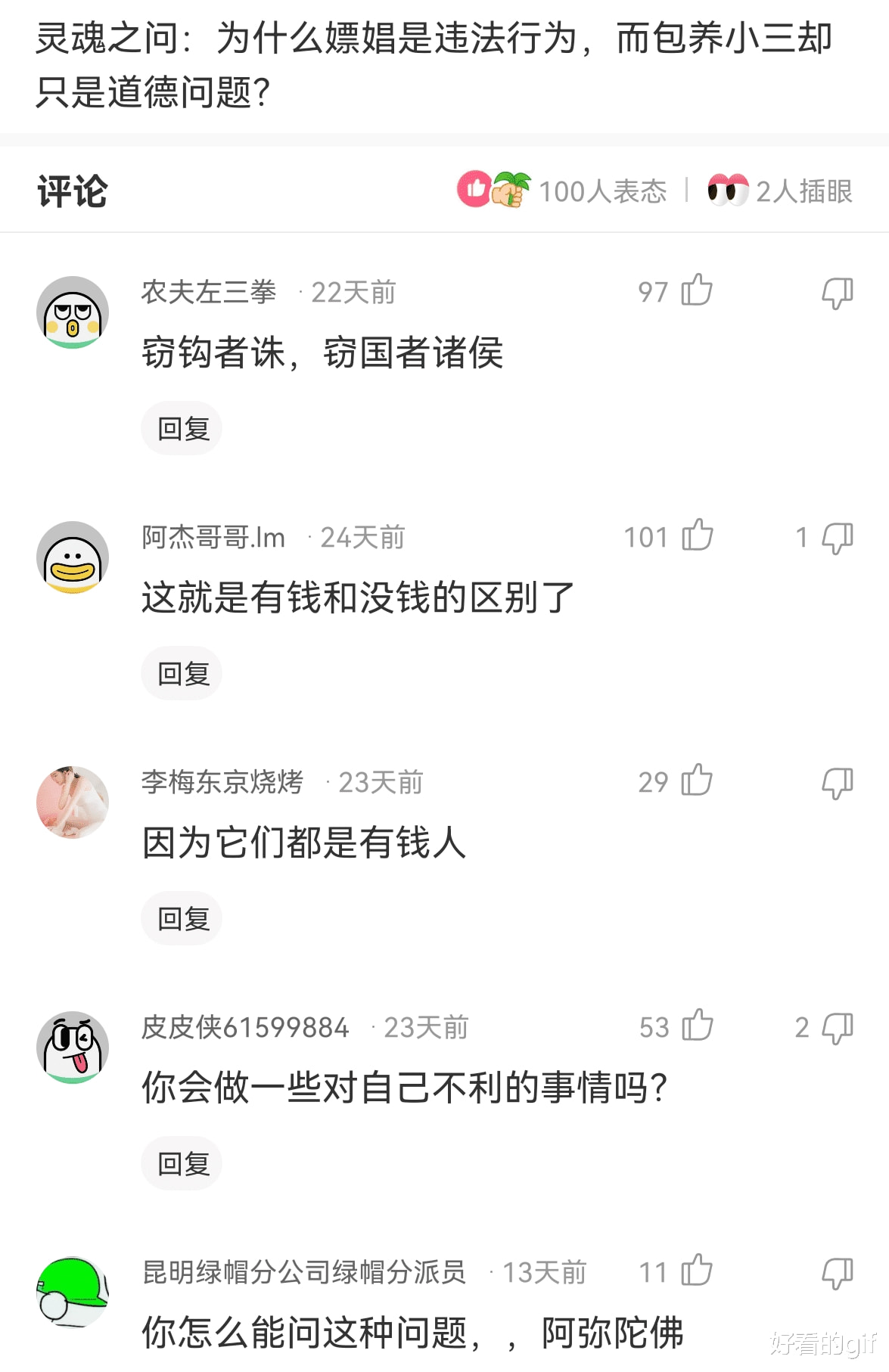This screenshot has height=1372, width=889.
Task: Like 李梅东京烧烤's comment
Action: [696, 781]
